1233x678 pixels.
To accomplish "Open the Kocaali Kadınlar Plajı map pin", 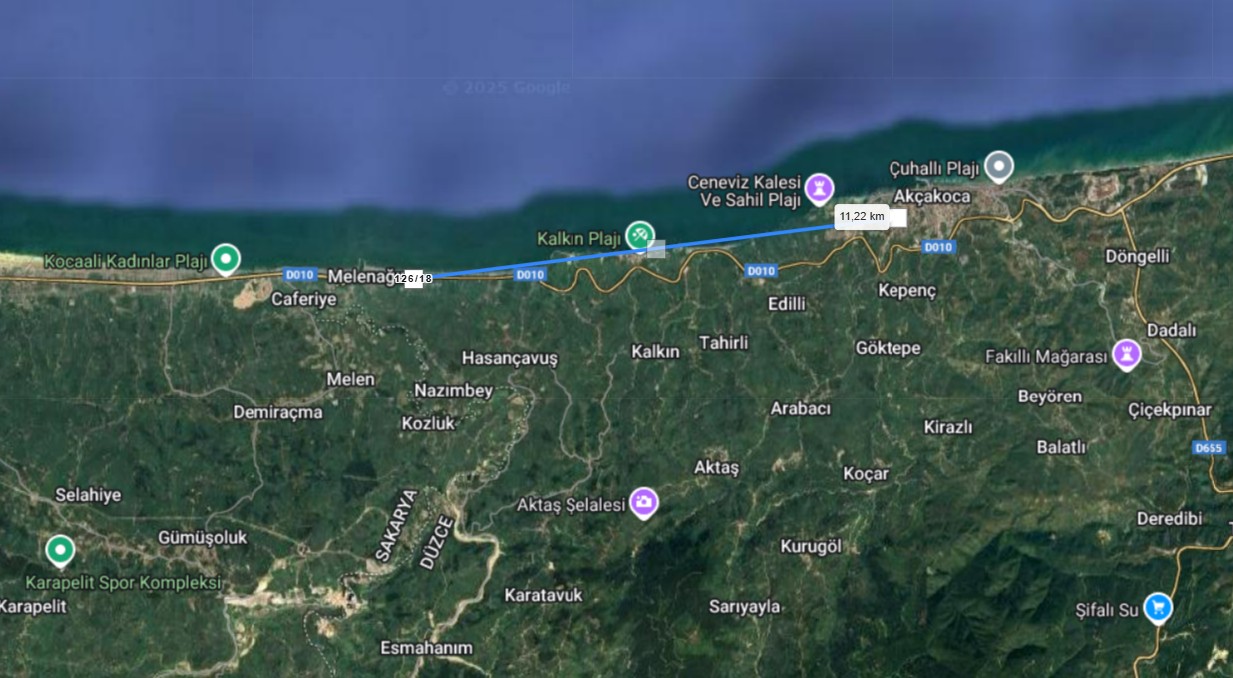I will [x=226, y=259].
